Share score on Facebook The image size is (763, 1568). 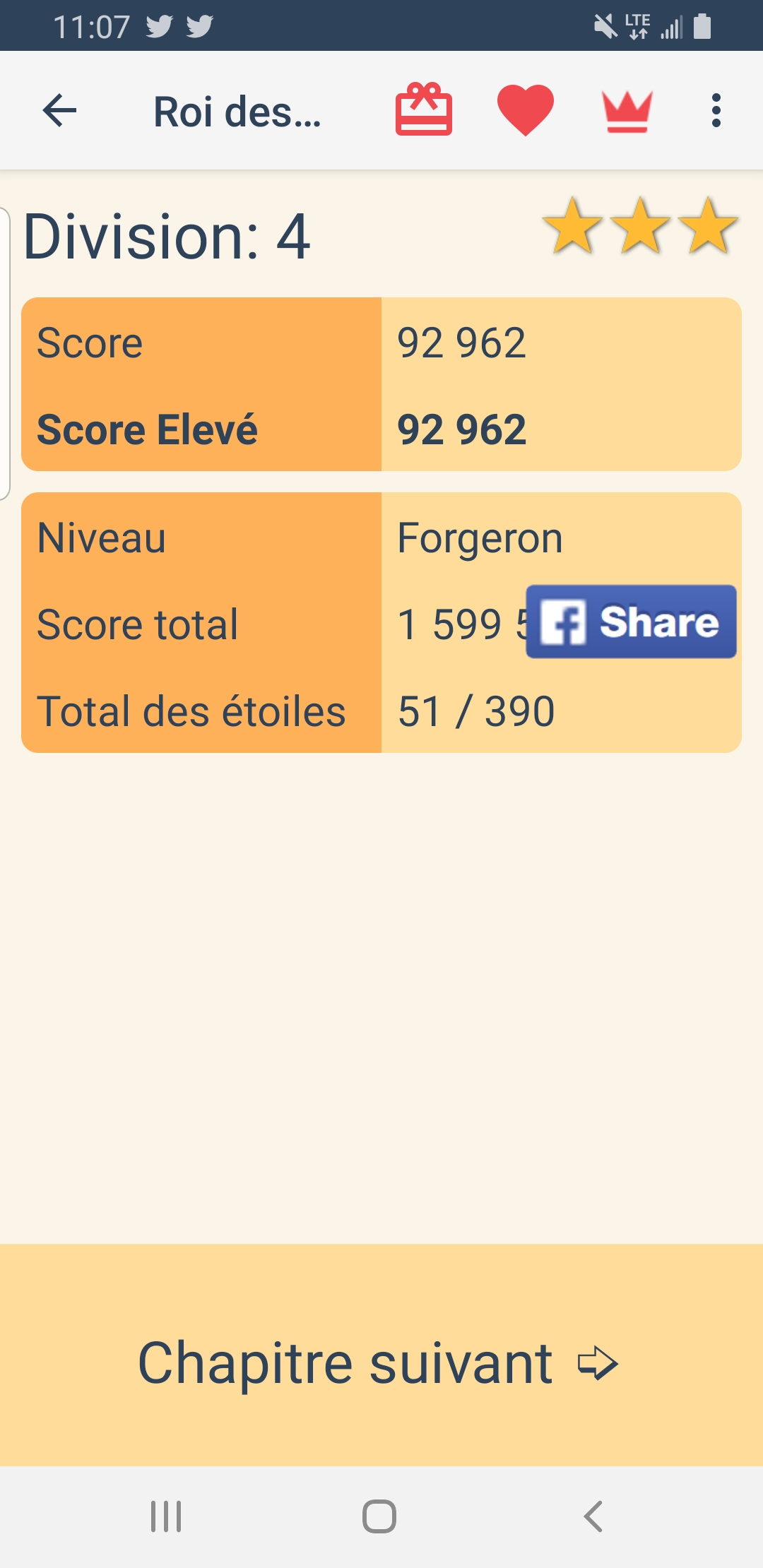(631, 622)
